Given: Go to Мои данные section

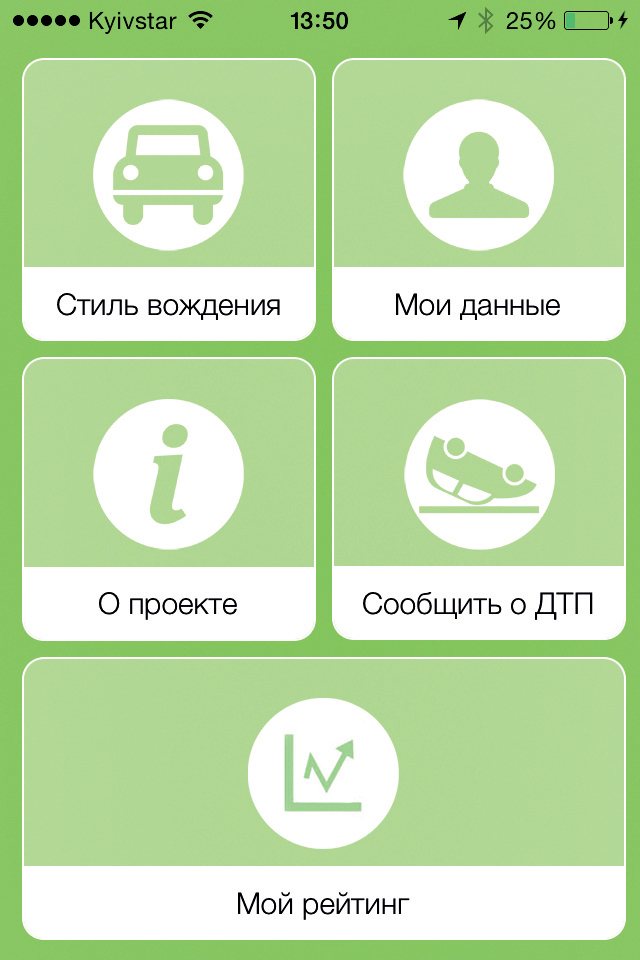Looking at the screenshot, I should coord(477,200).
